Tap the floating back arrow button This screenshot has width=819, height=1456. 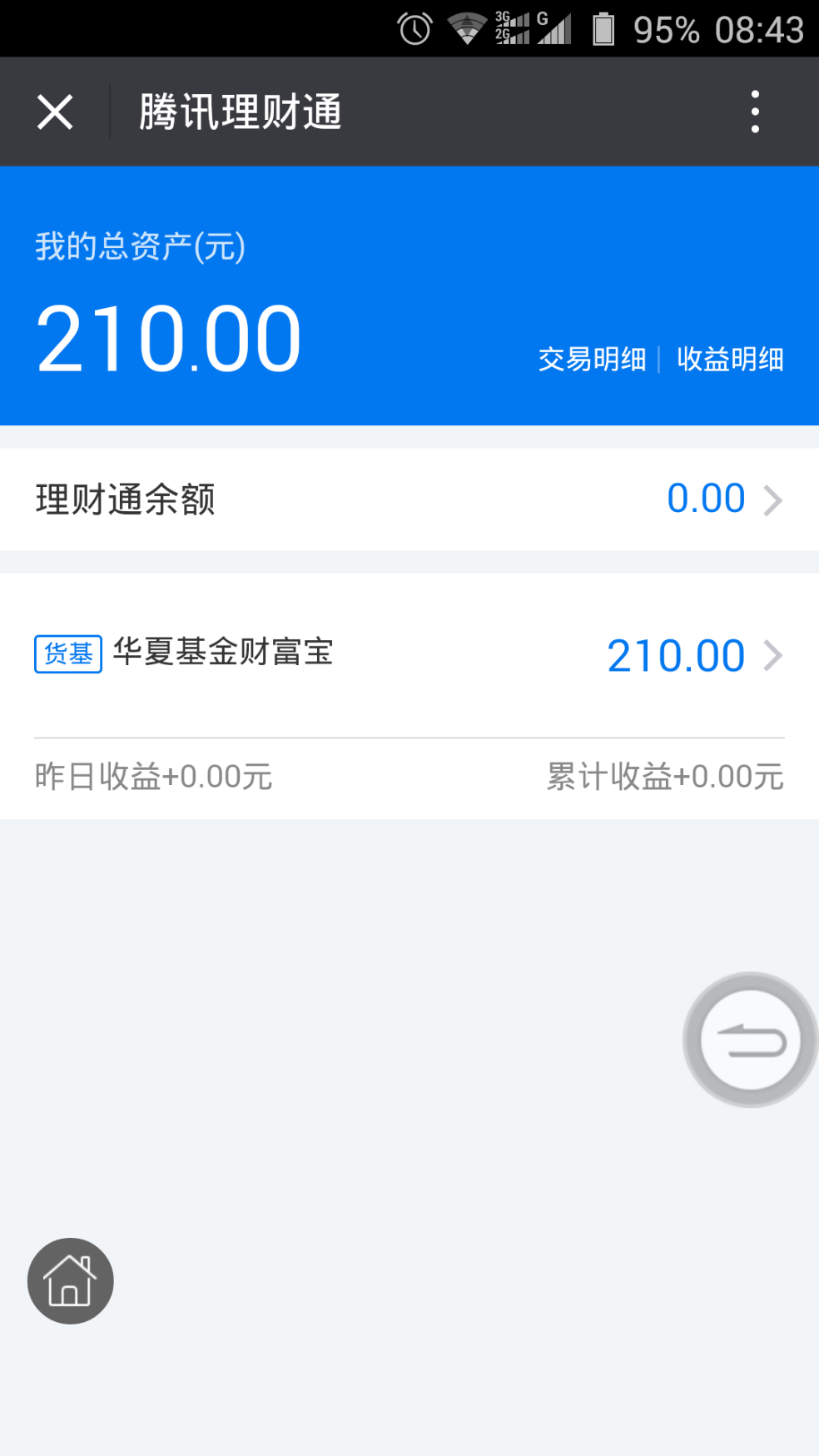point(750,1040)
